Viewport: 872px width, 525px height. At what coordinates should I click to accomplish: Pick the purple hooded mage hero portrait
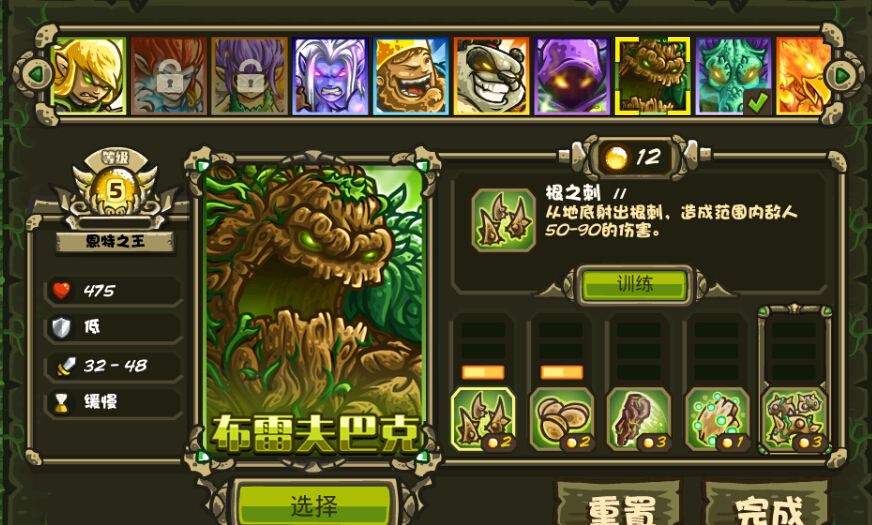572,75
